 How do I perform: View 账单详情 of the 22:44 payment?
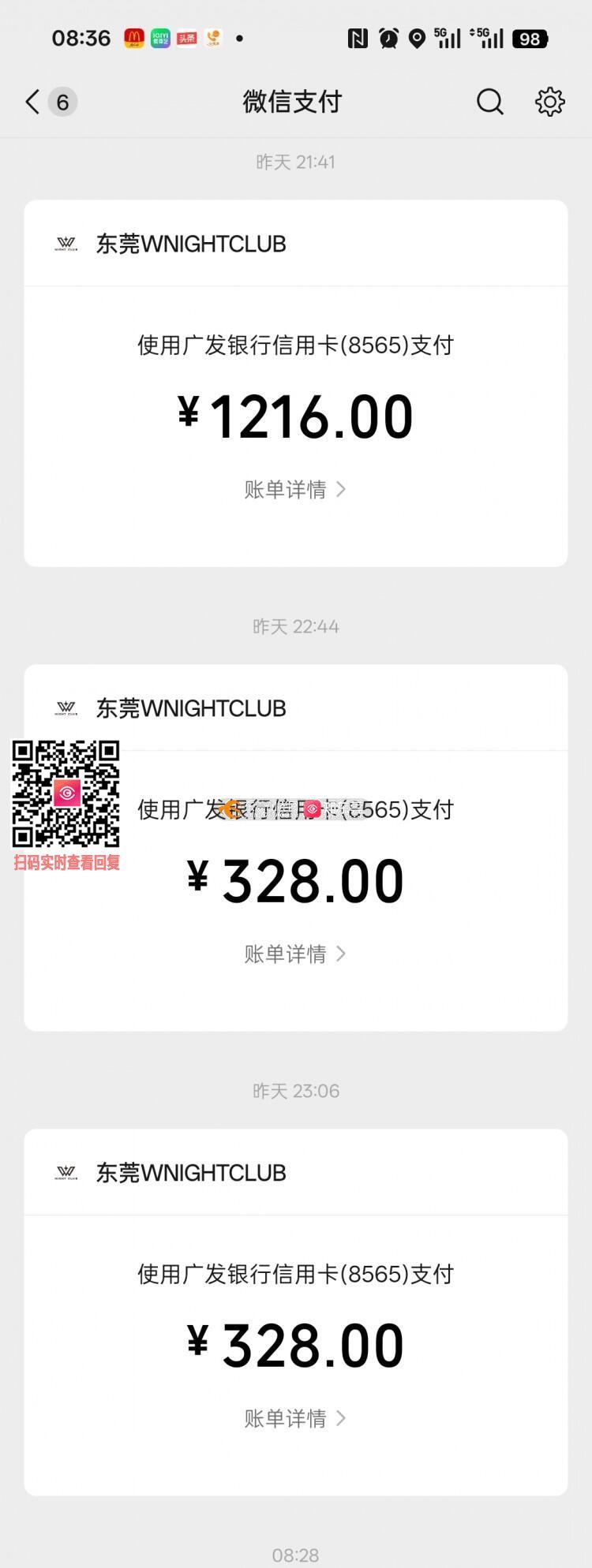[x=294, y=954]
